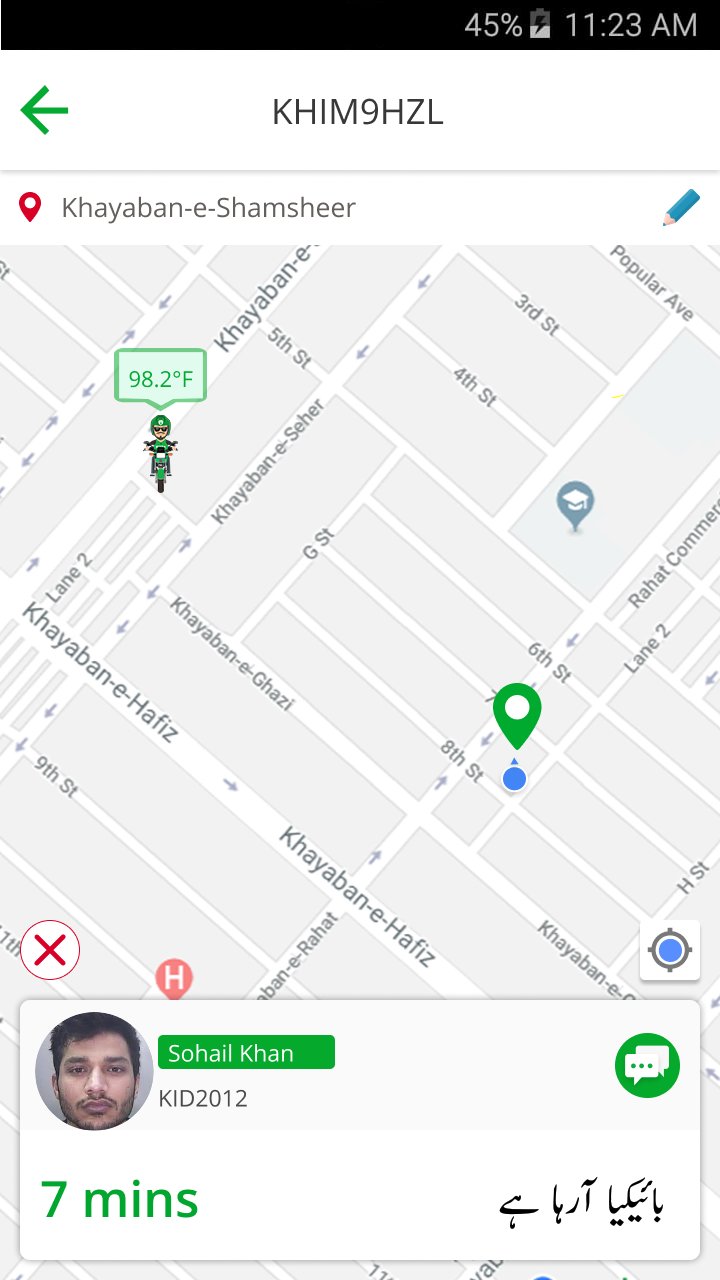720x1280 pixels.
Task: Go back using the green arrow
Action: pyautogui.click(x=44, y=110)
